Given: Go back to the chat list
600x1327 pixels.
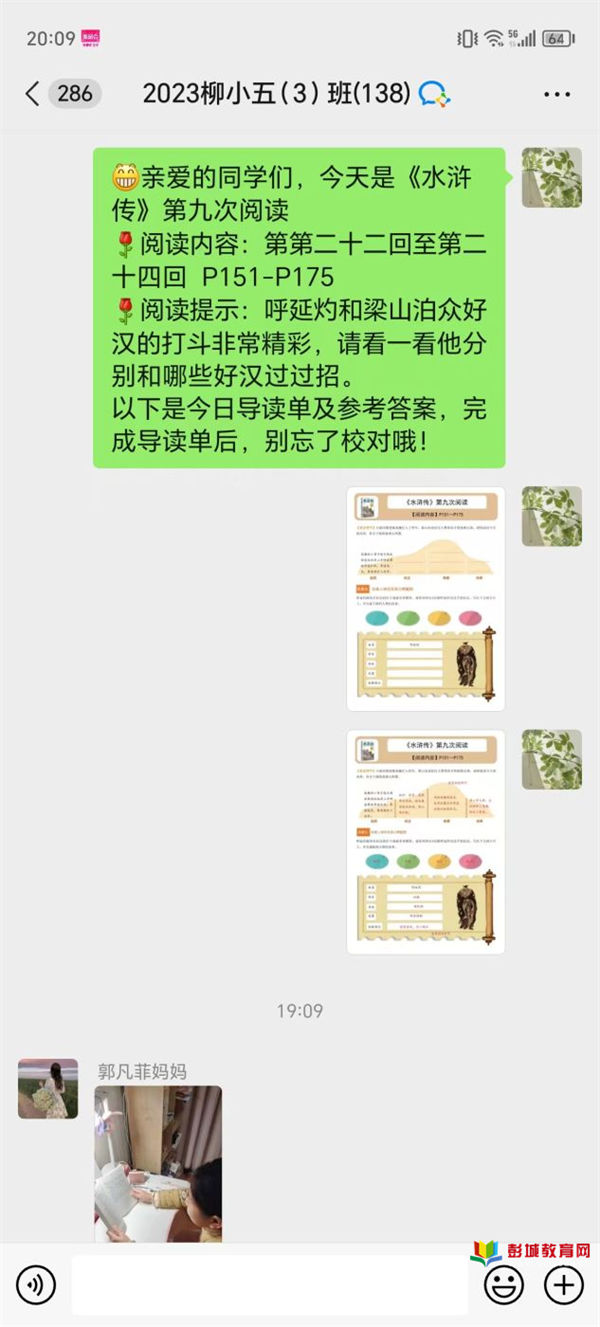Looking at the screenshot, I should click(x=33, y=94).
